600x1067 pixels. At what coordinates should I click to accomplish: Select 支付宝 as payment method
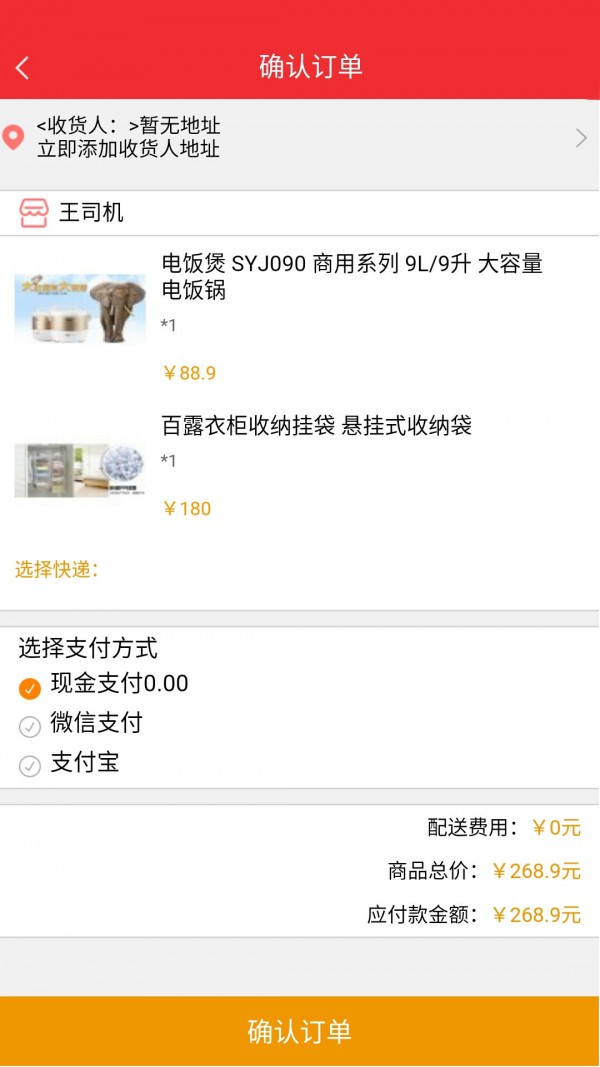pos(30,766)
